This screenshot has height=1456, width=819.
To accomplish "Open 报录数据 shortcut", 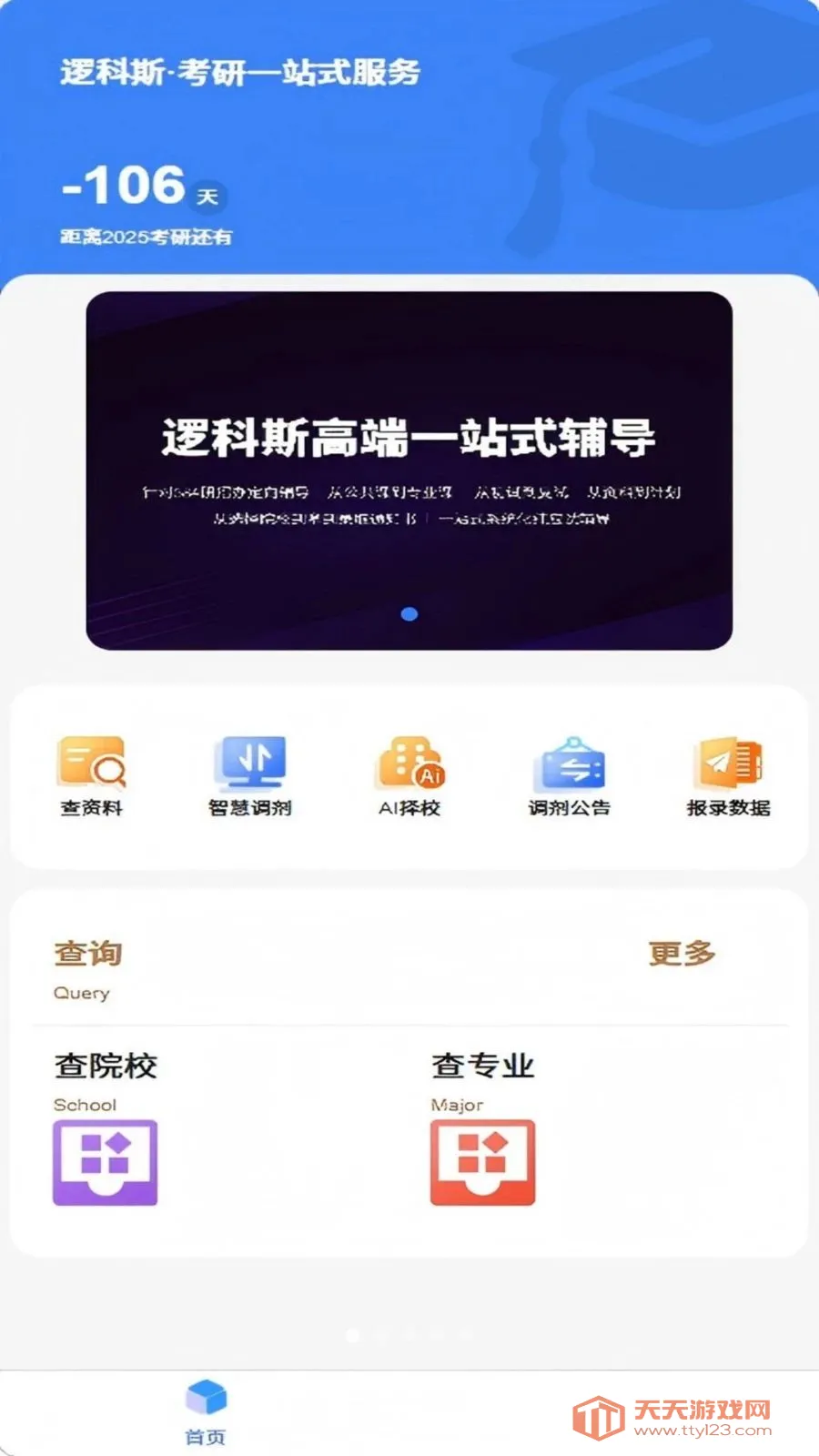I will pos(729,776).
